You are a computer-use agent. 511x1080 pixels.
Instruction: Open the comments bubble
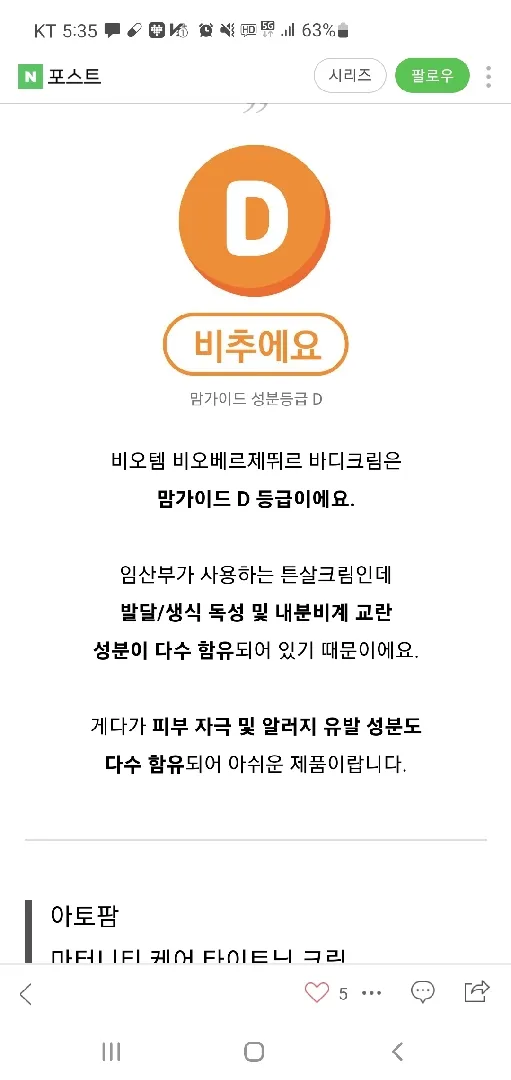tap(423, 992)
